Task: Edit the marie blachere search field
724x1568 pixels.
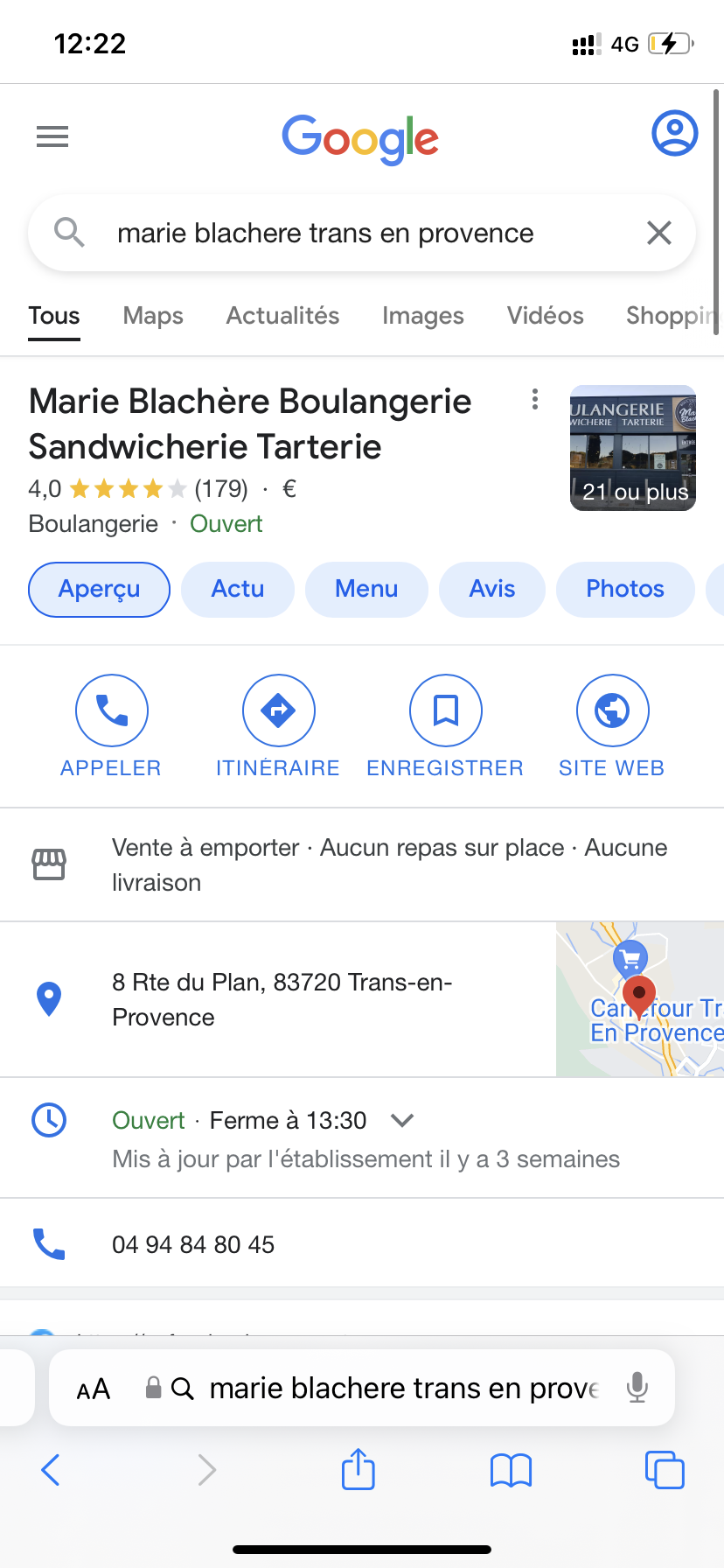Action: pos(350,233)
